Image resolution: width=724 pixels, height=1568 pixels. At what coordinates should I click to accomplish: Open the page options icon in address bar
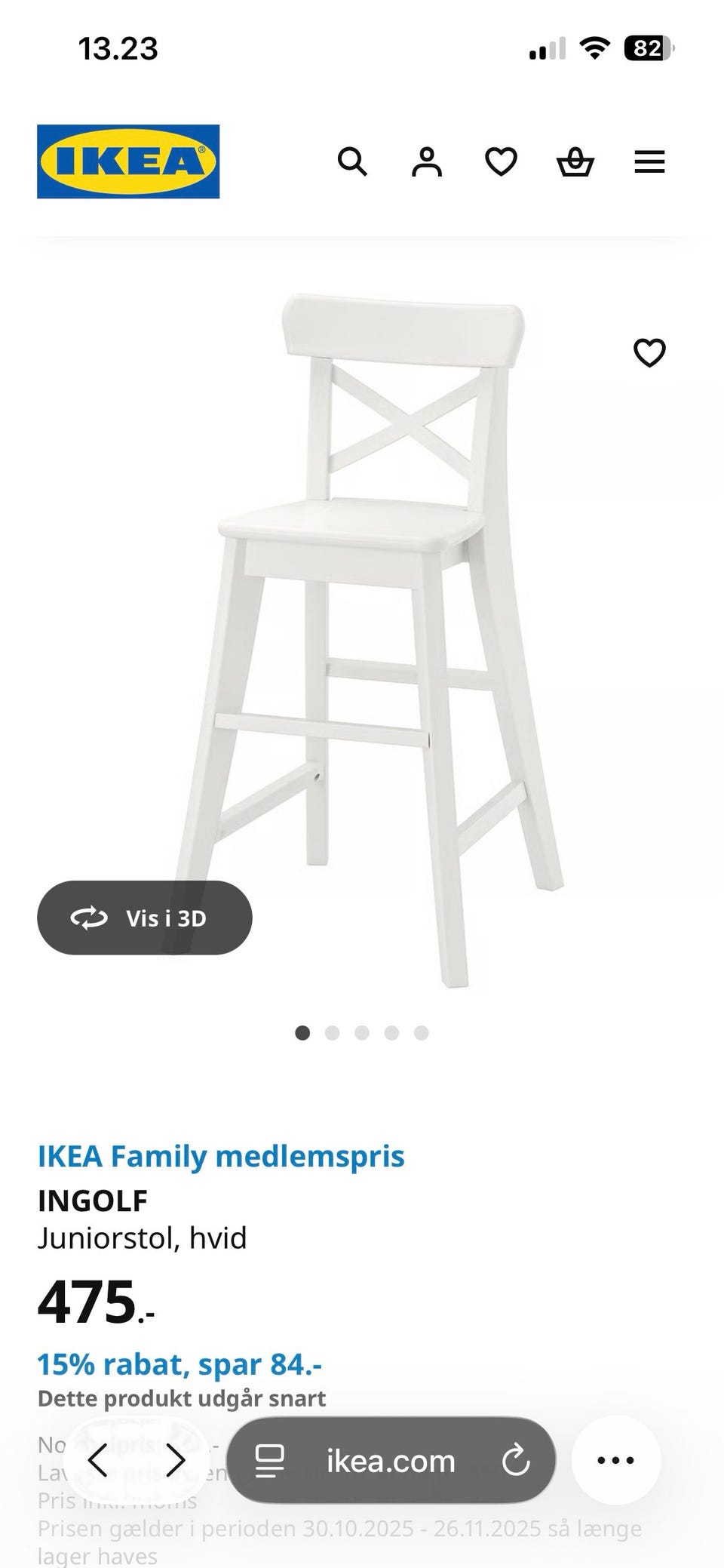tap(270, 1461)
